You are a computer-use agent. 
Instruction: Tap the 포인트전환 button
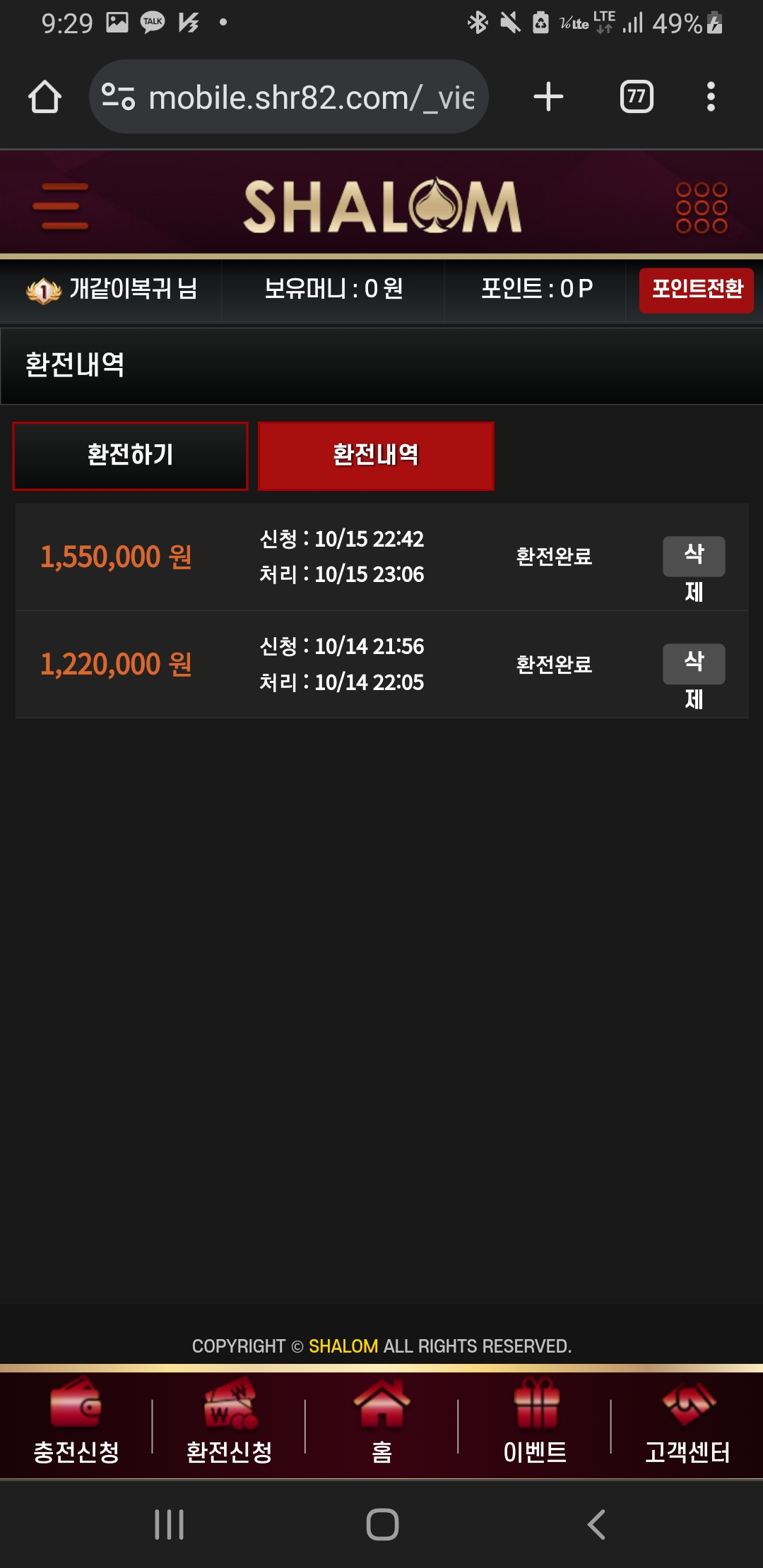pyautogui.click(x=697, y=290)
